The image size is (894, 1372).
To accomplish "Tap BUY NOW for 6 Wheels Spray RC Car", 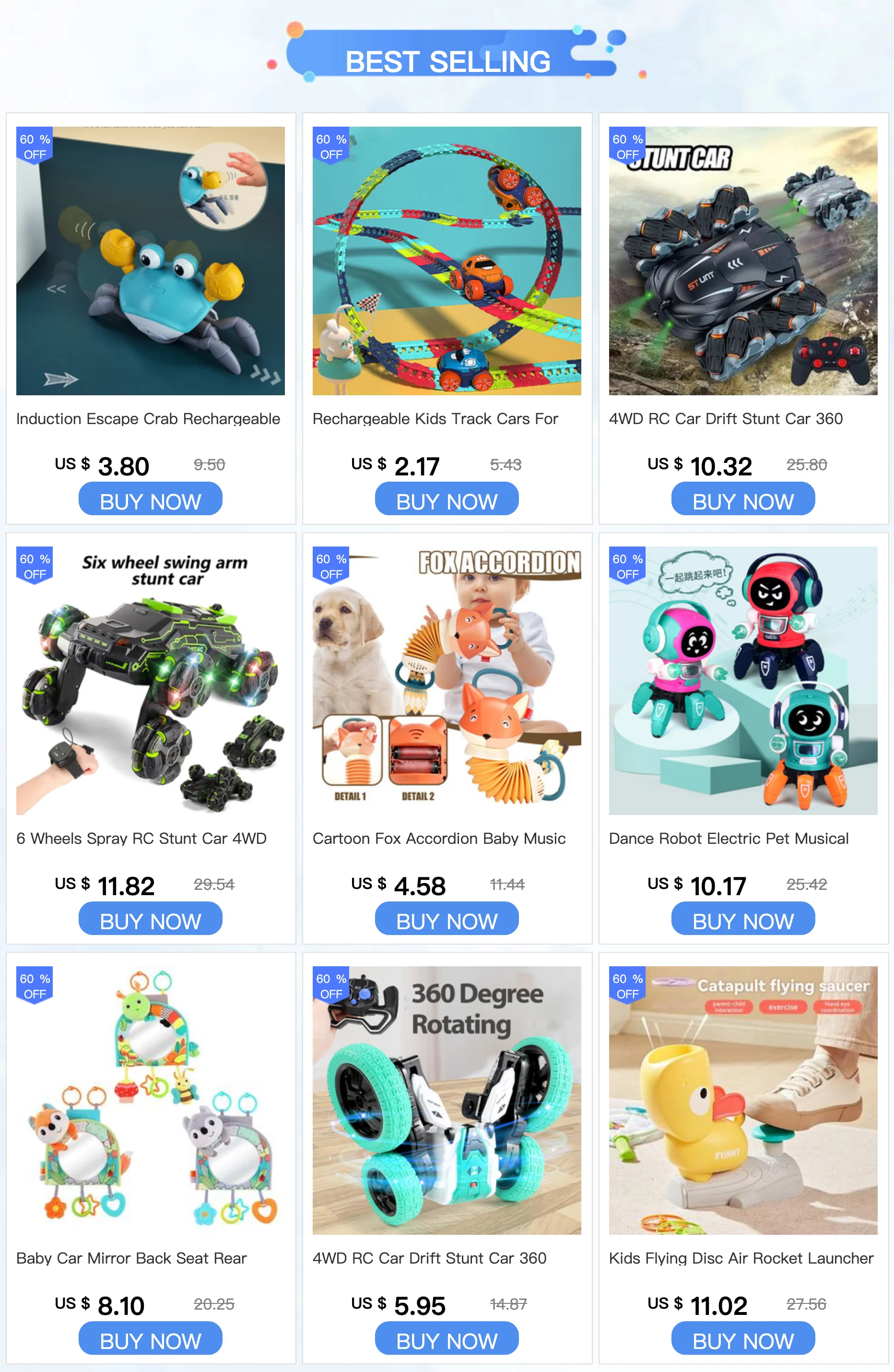I will pyautogui.click(x=150, y=919).
